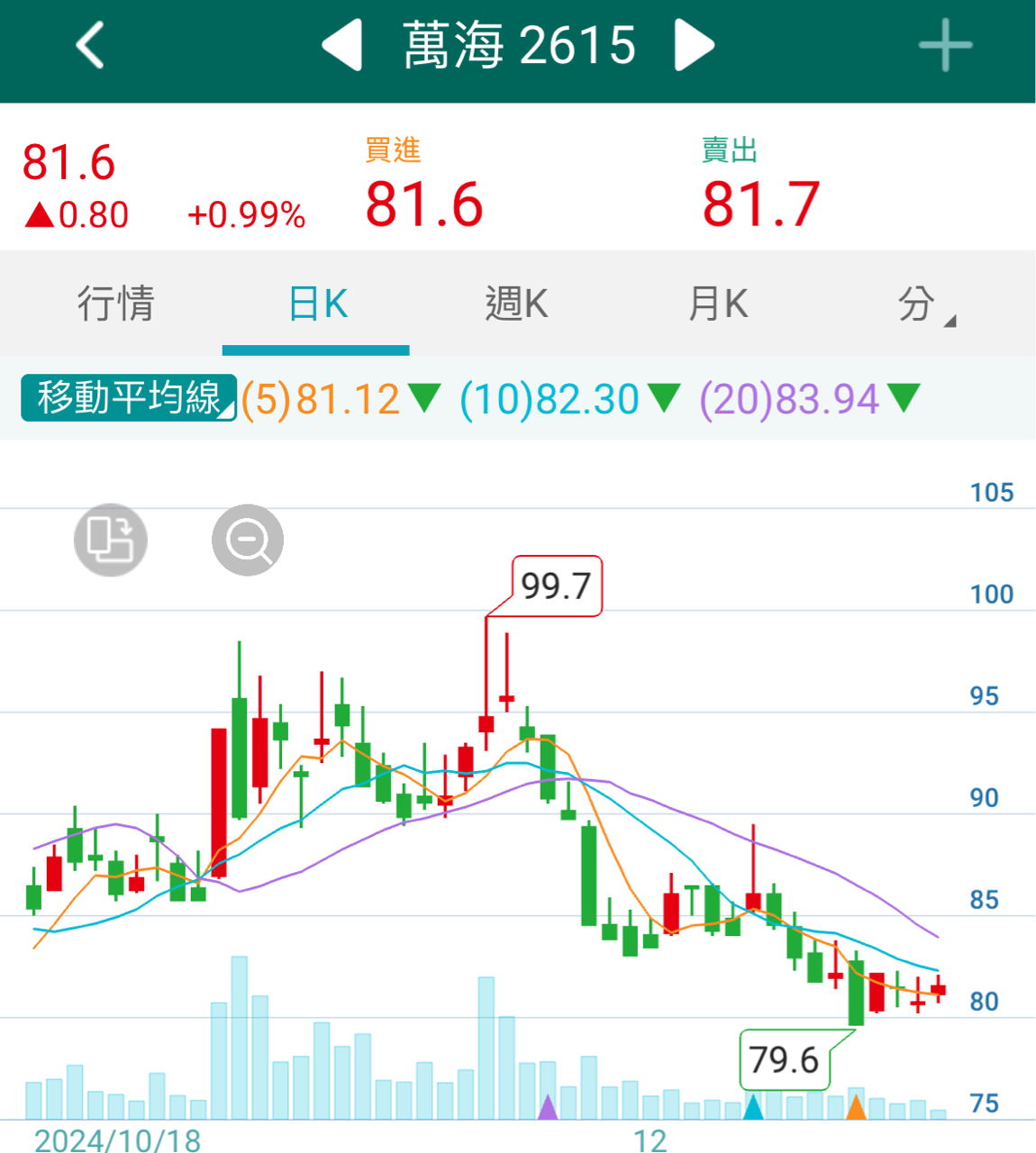
Task: Switch to the 週K chart
Action: 516,304
